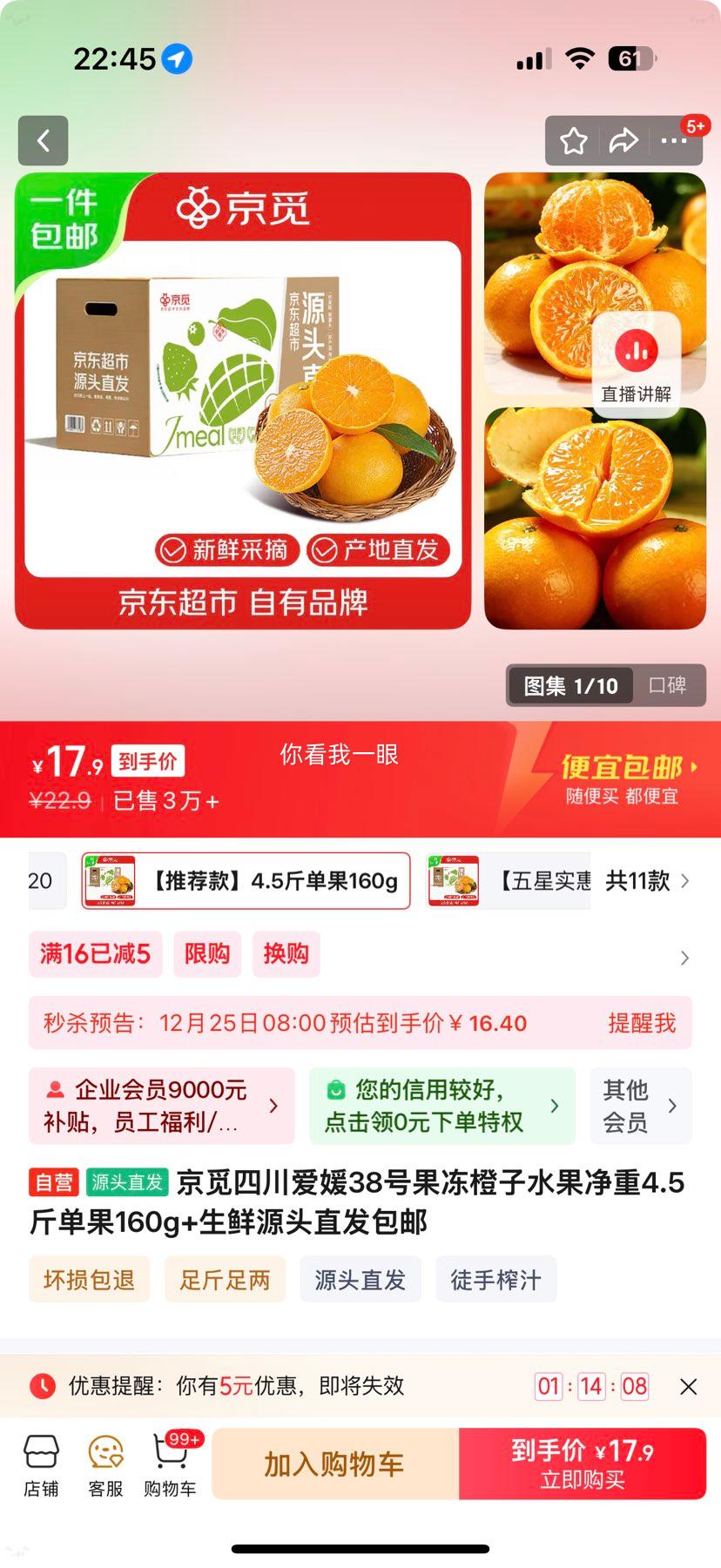Image resolution: width=721 pixels, height=1568 pixels.
Task: Open the share icon at top right
Action: tap(624, 140)
